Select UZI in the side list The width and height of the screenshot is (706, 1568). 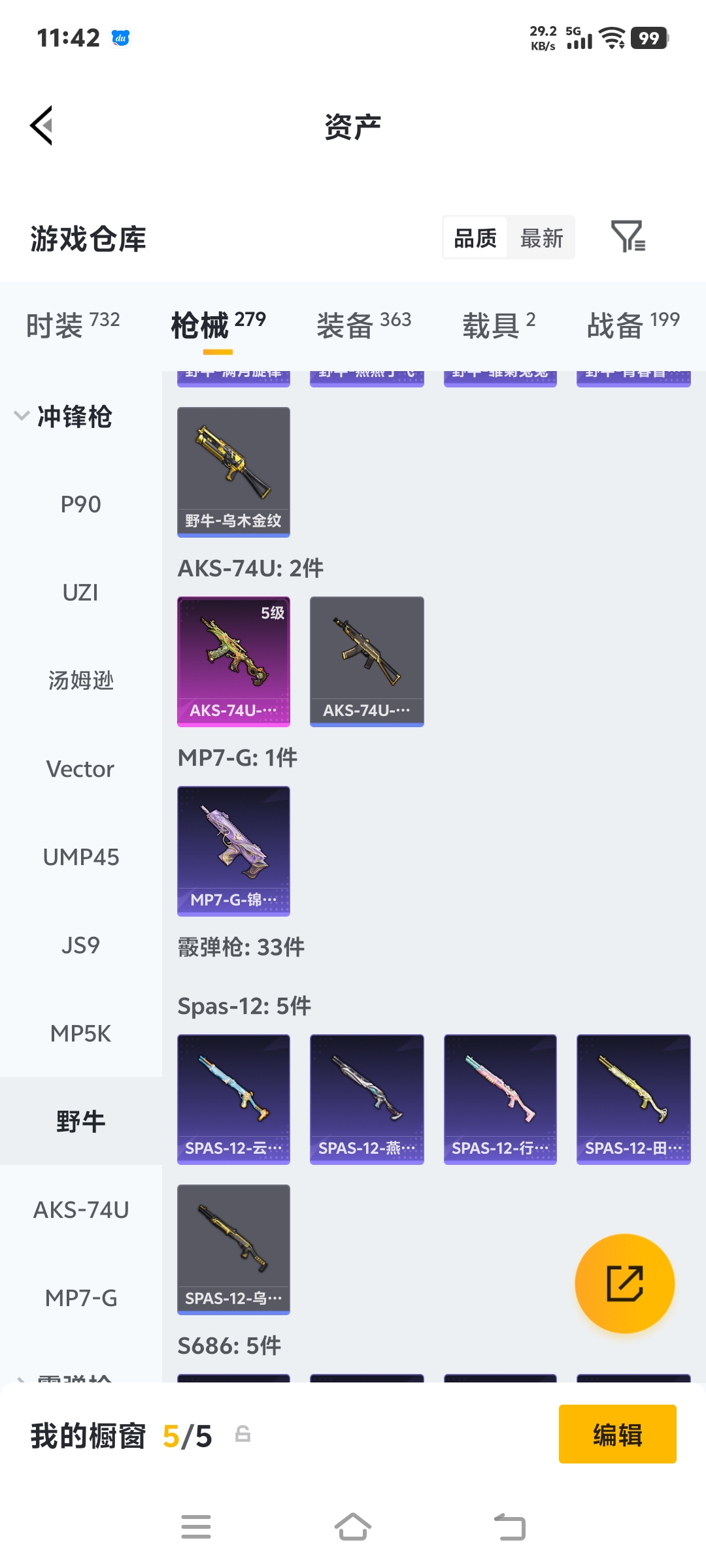tap(80, 593)
